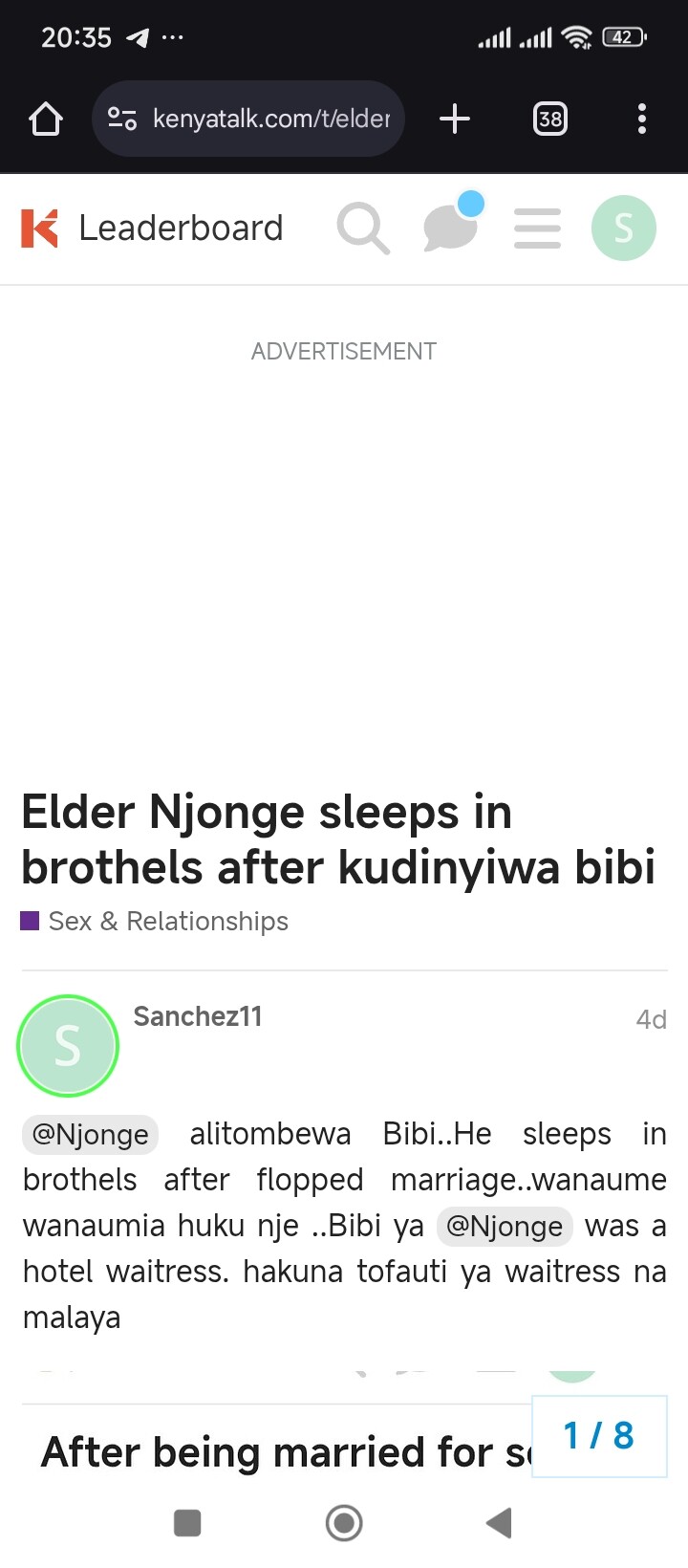688x1568 pixels.
Task: Open the forum search
Action: [x=363, y=229]
